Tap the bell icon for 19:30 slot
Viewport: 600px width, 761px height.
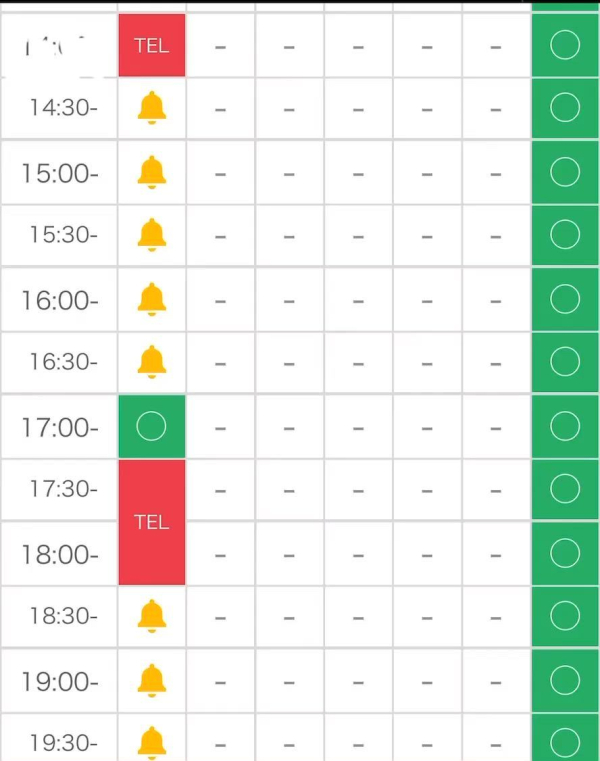pos(152,742)
